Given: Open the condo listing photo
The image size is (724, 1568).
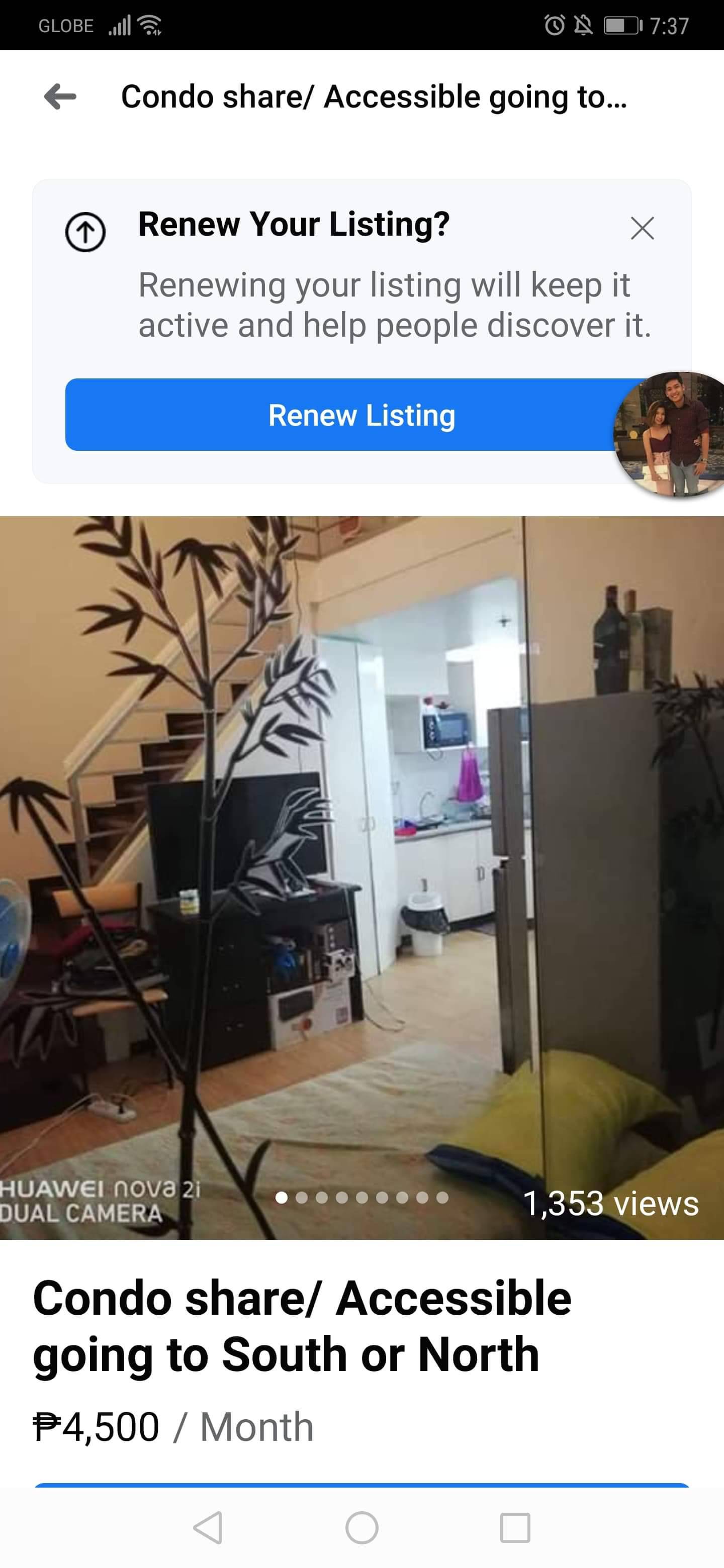Looking at the screenshot, I should pos(361,852).
